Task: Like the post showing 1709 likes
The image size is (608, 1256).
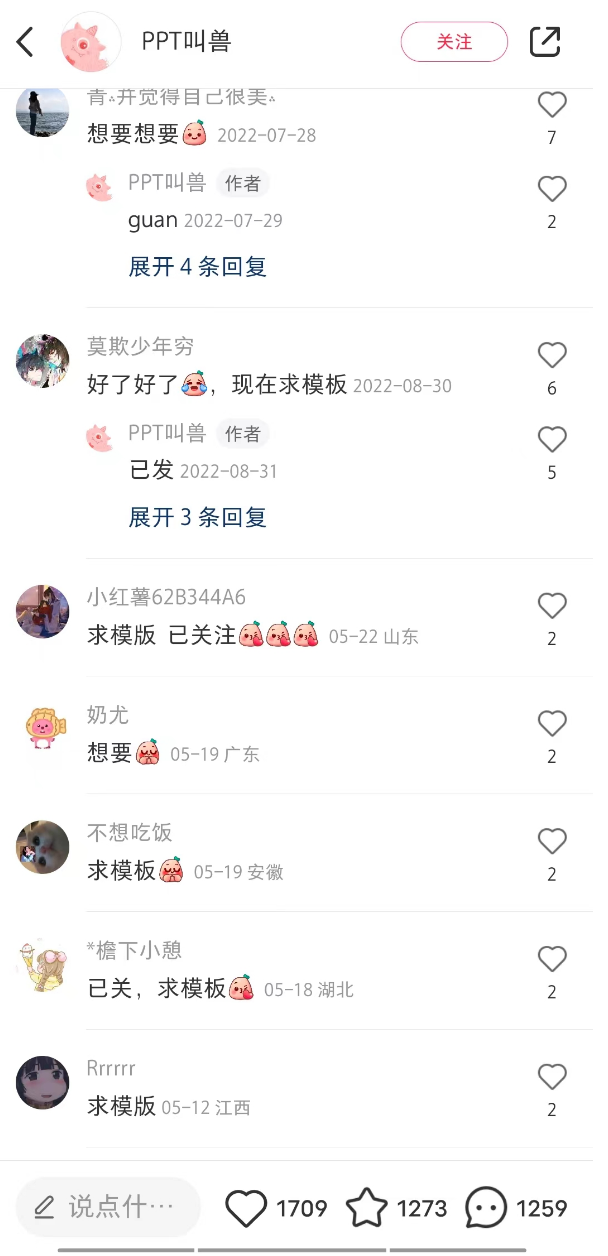Action: point(246,1208)
